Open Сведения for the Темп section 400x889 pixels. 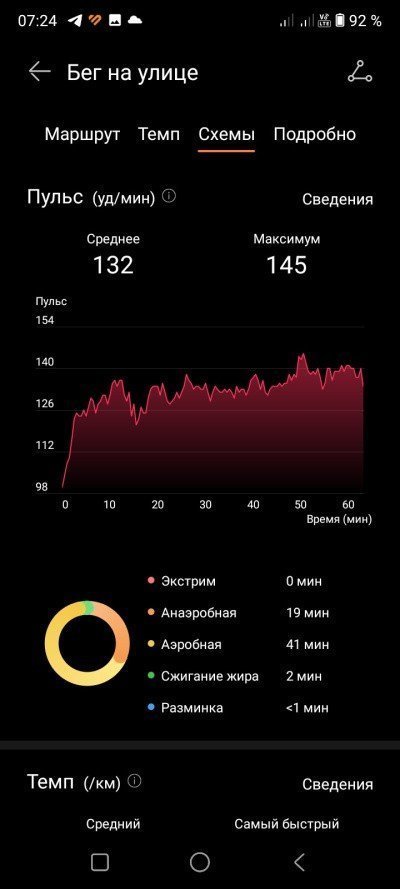click(x=337, y=784)
